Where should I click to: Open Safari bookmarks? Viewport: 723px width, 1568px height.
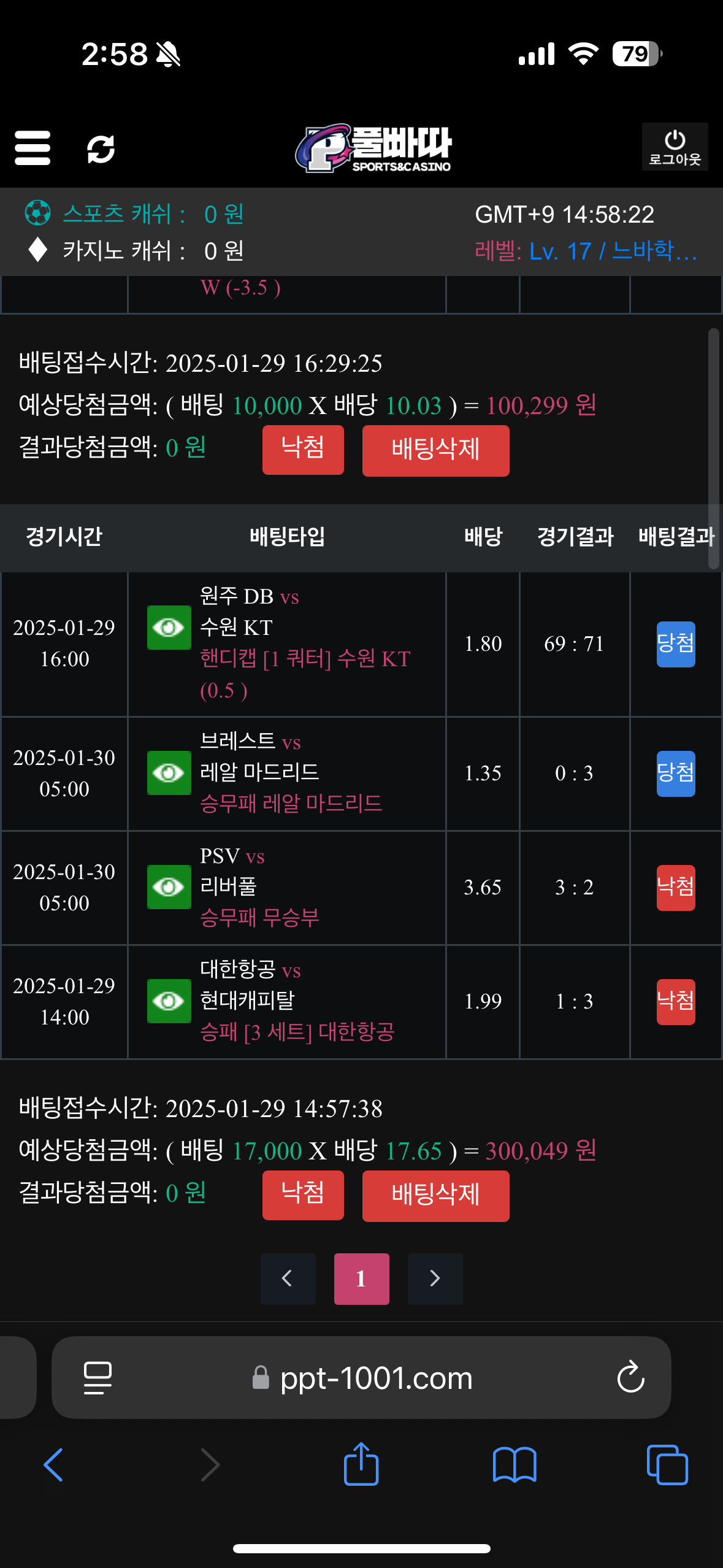coord(515,1465)
